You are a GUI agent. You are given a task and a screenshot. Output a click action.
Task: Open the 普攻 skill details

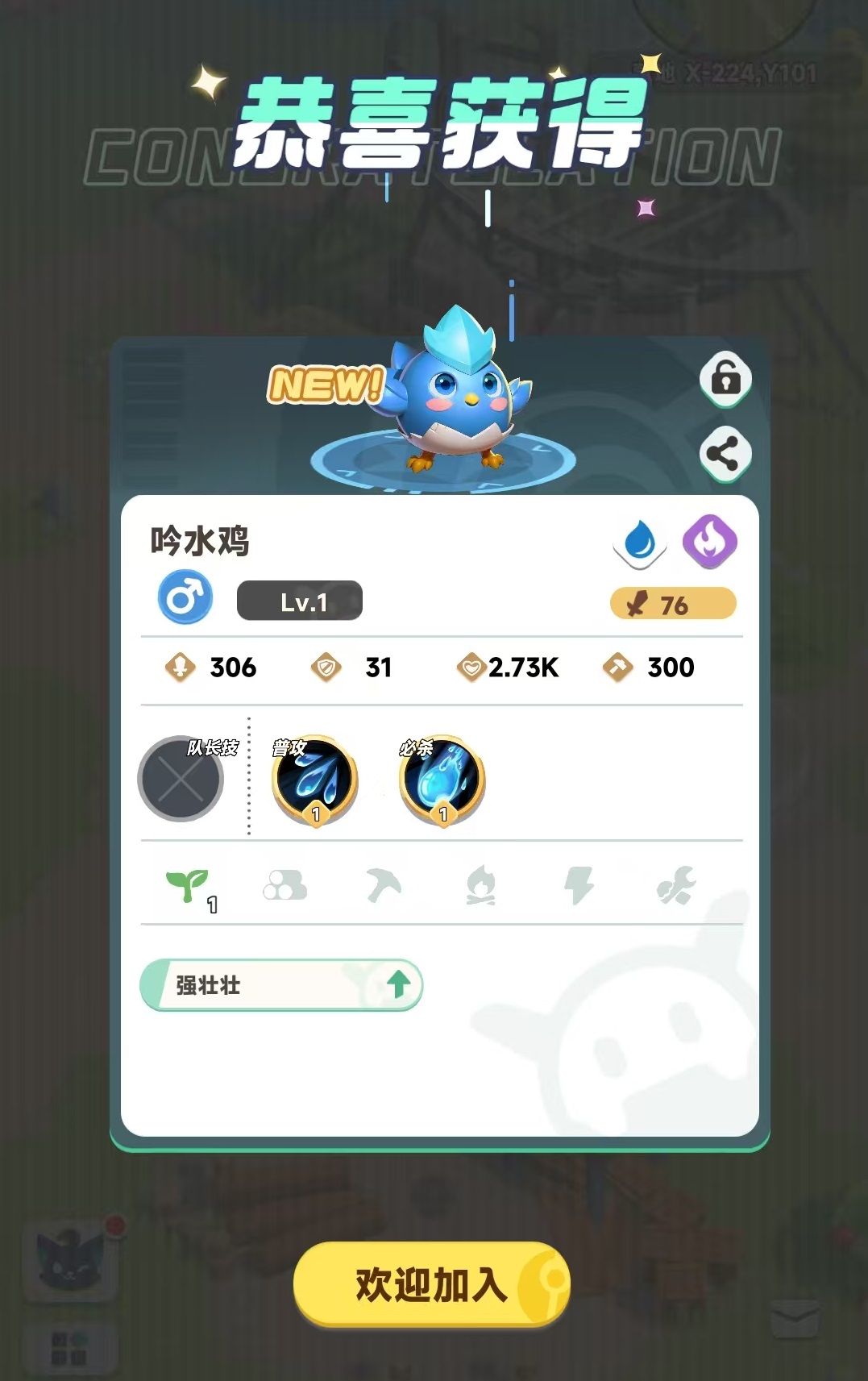(314, 780)
